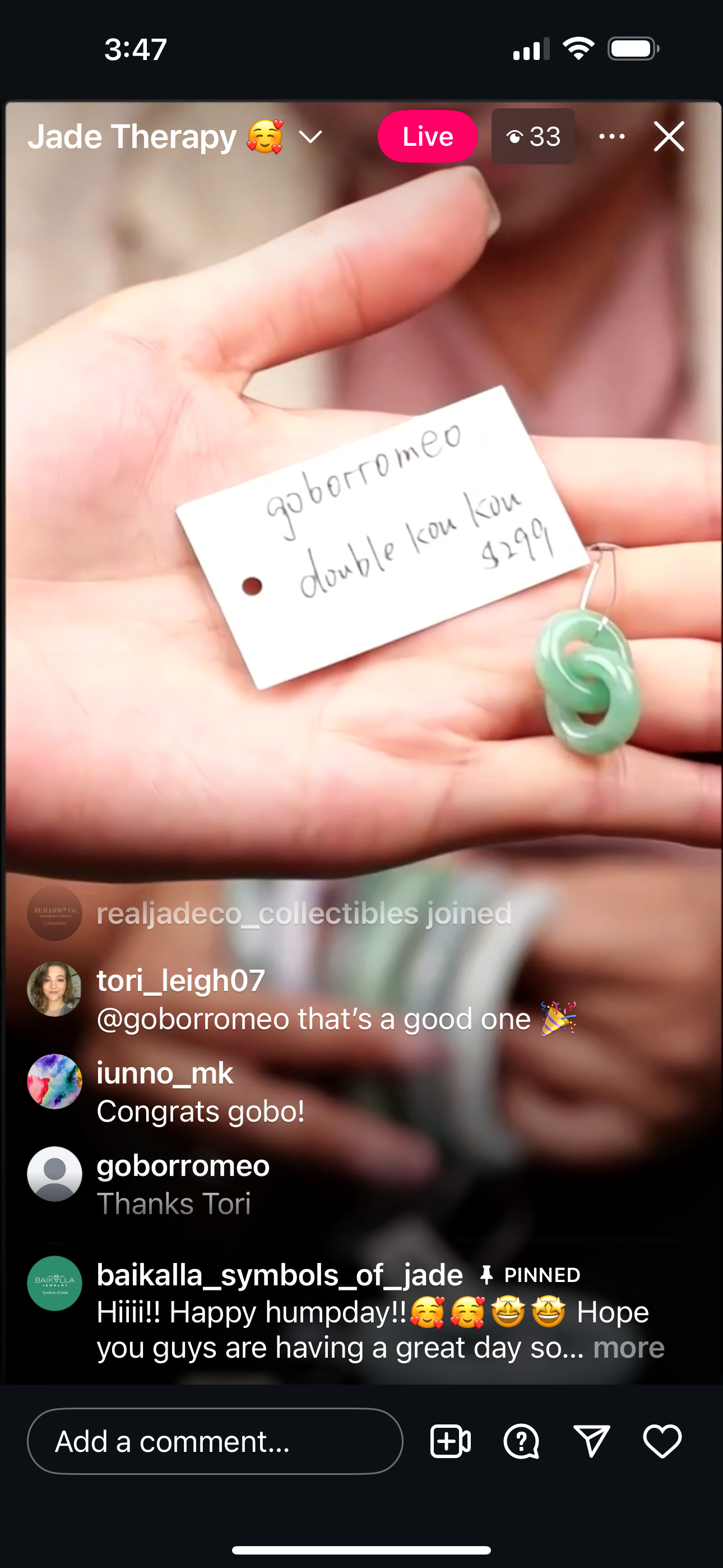Open the three-dot options menu
This screenshot has width=723, height=1568.
click(x=611, y=137)
